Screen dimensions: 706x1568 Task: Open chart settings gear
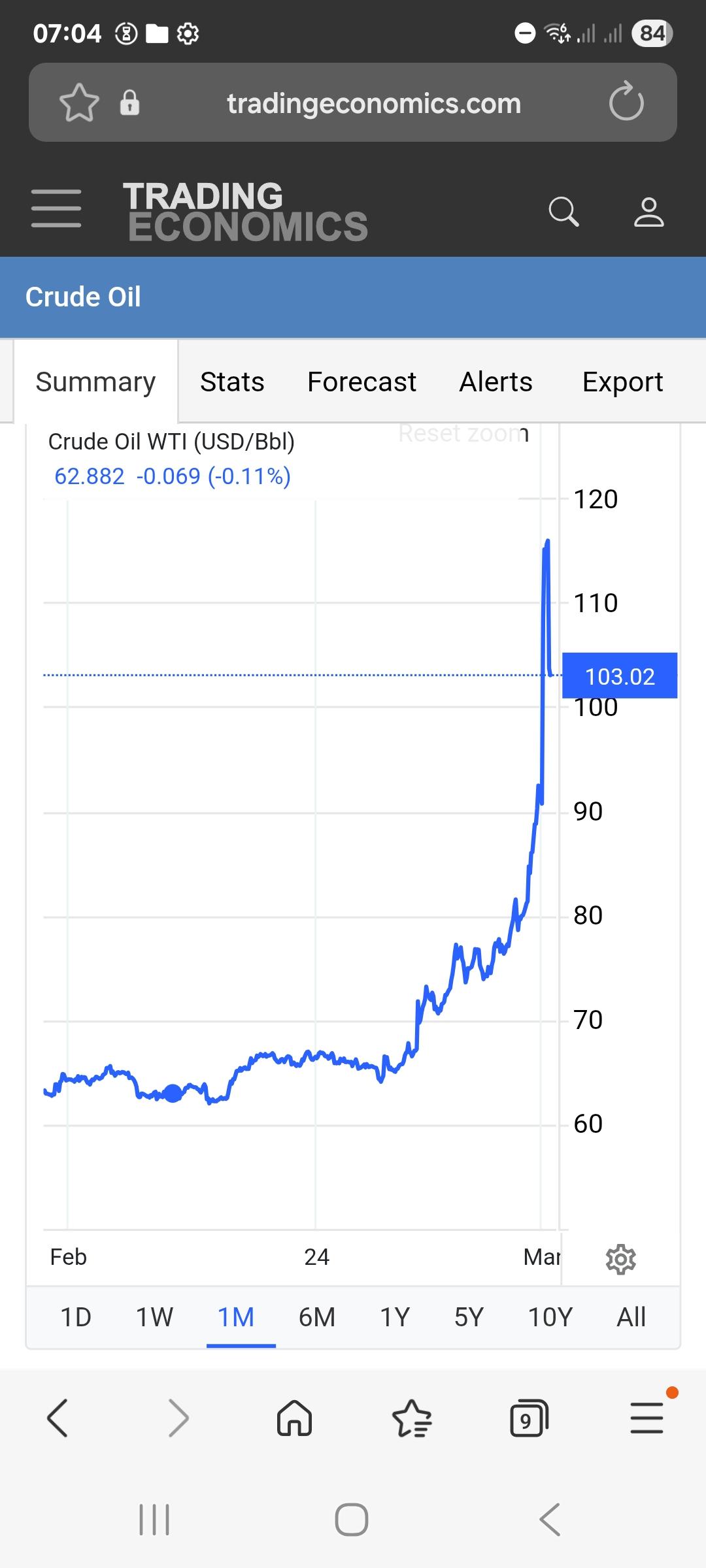tap(620, 1259)
